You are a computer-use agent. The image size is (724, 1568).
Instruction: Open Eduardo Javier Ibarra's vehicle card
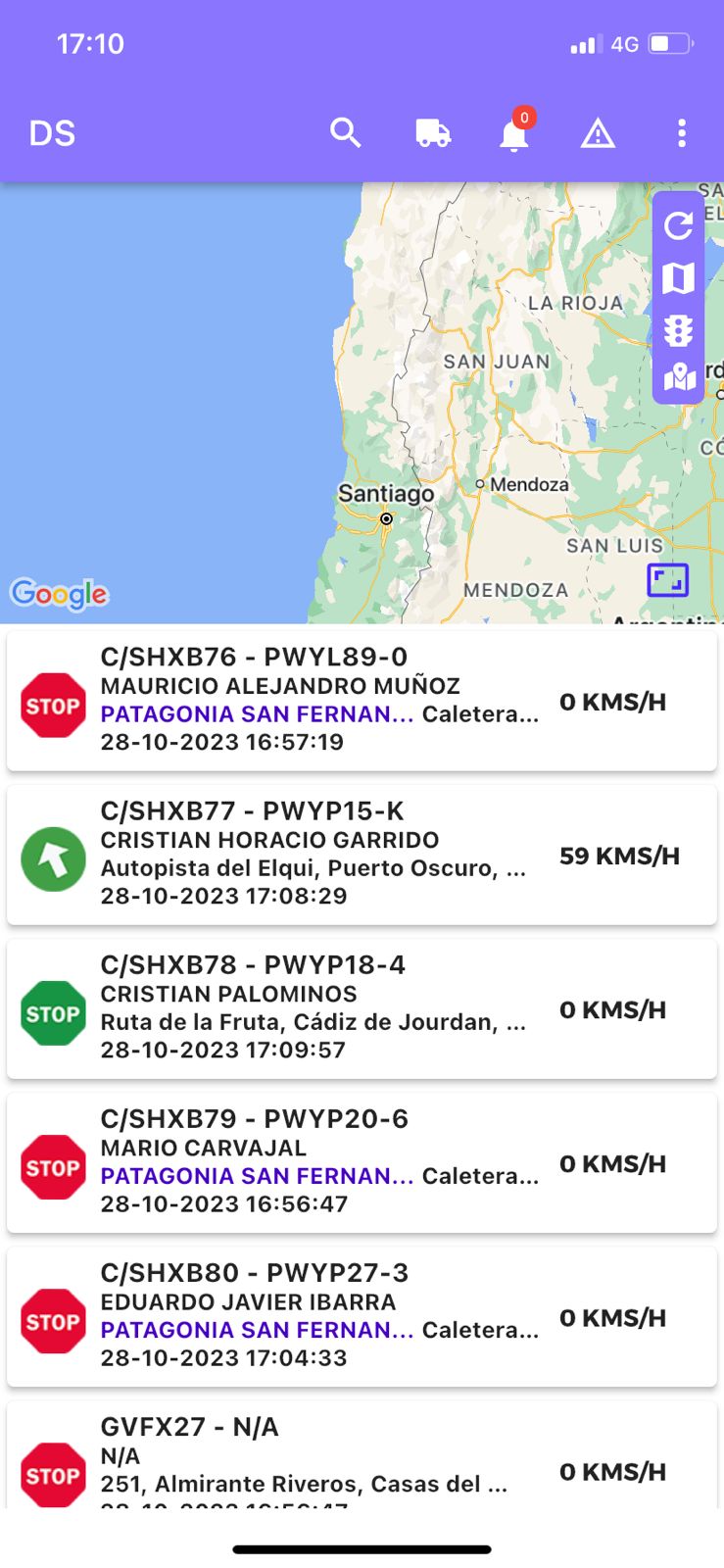[x=362, y=1316]
